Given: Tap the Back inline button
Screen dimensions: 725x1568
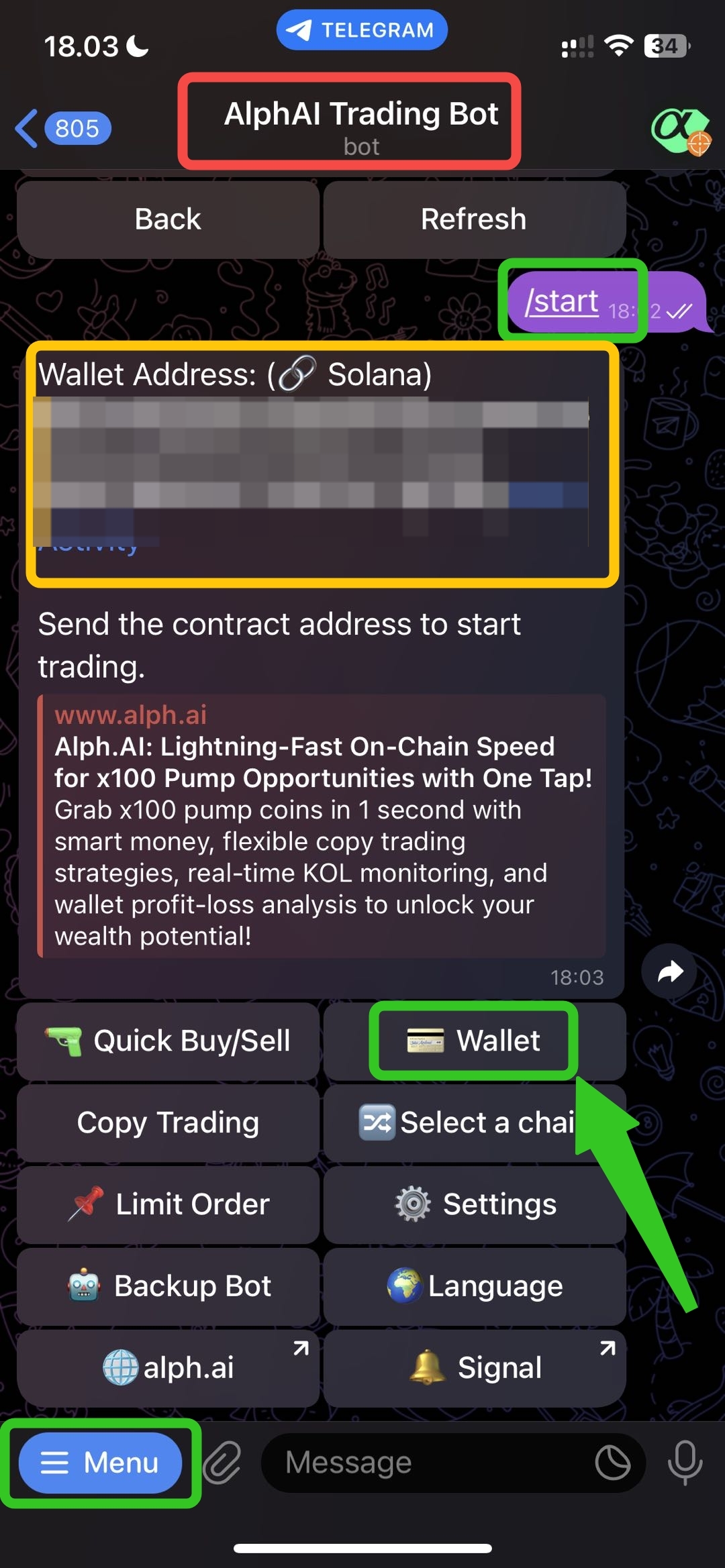Looking at the screenshot, I should coord(168,219).
